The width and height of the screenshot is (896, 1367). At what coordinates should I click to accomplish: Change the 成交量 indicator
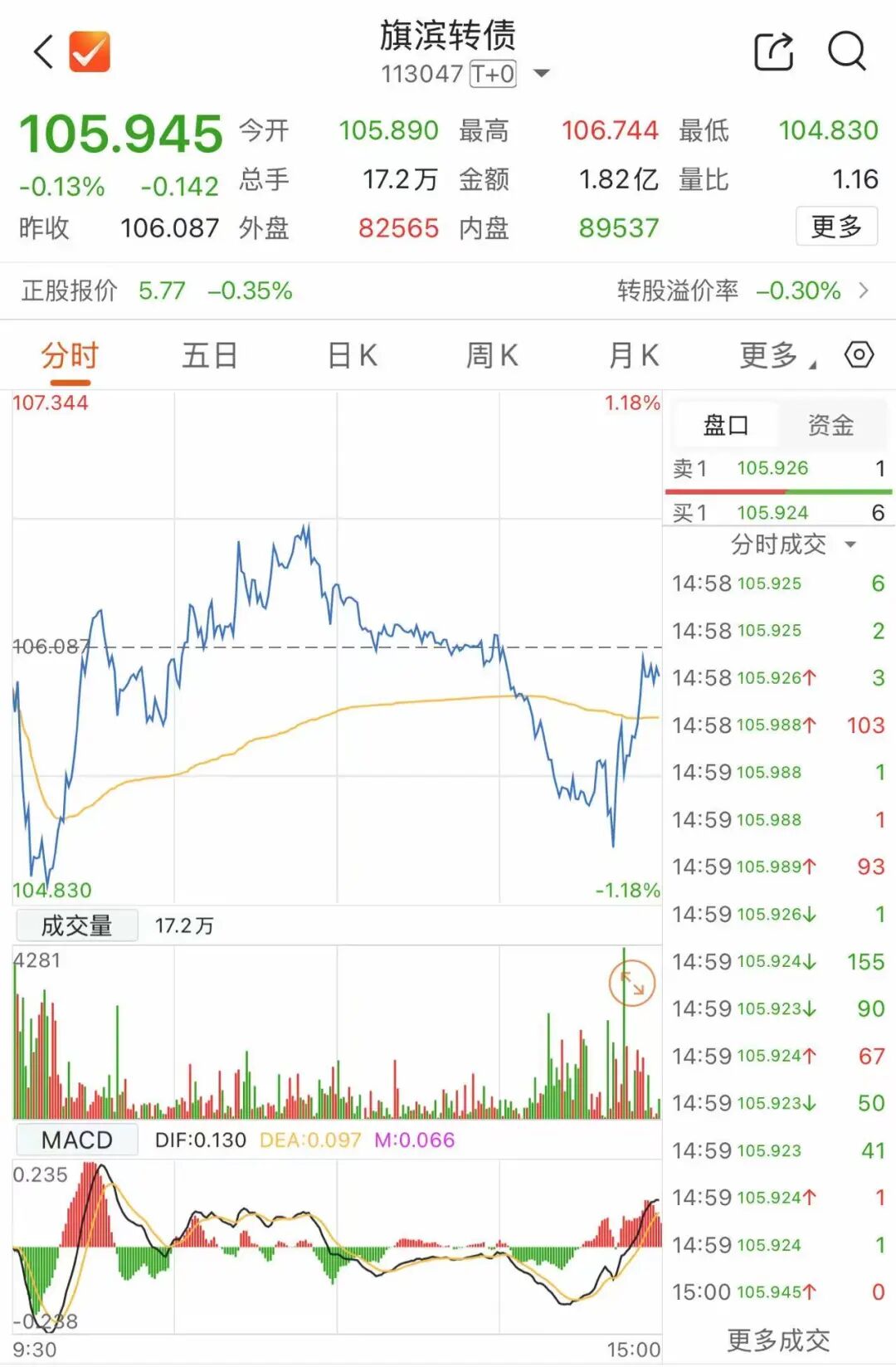click(x=76, y=925)
